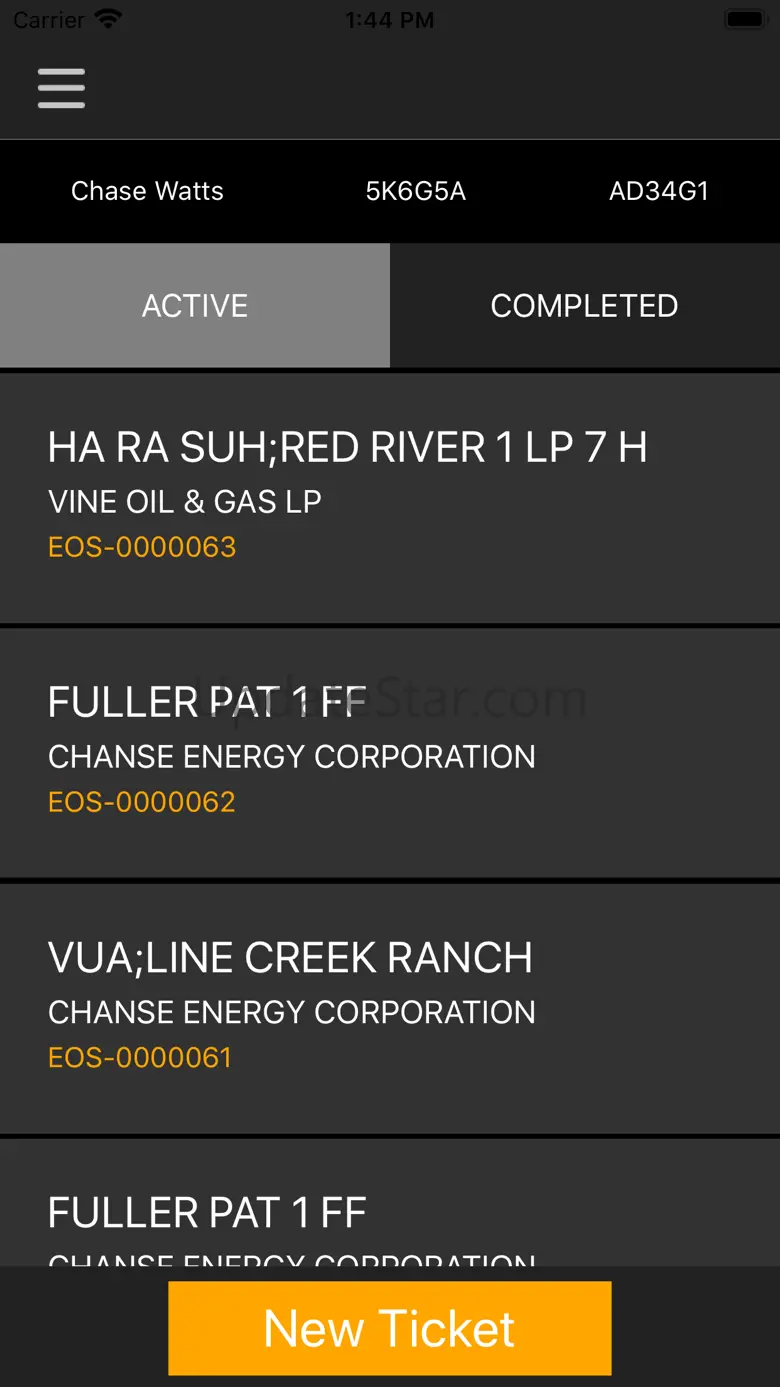Open ticket EOS-0000062 Fuller Pat 1 FF
This screenshot has width=780, height=1387.
click(389, 753)
